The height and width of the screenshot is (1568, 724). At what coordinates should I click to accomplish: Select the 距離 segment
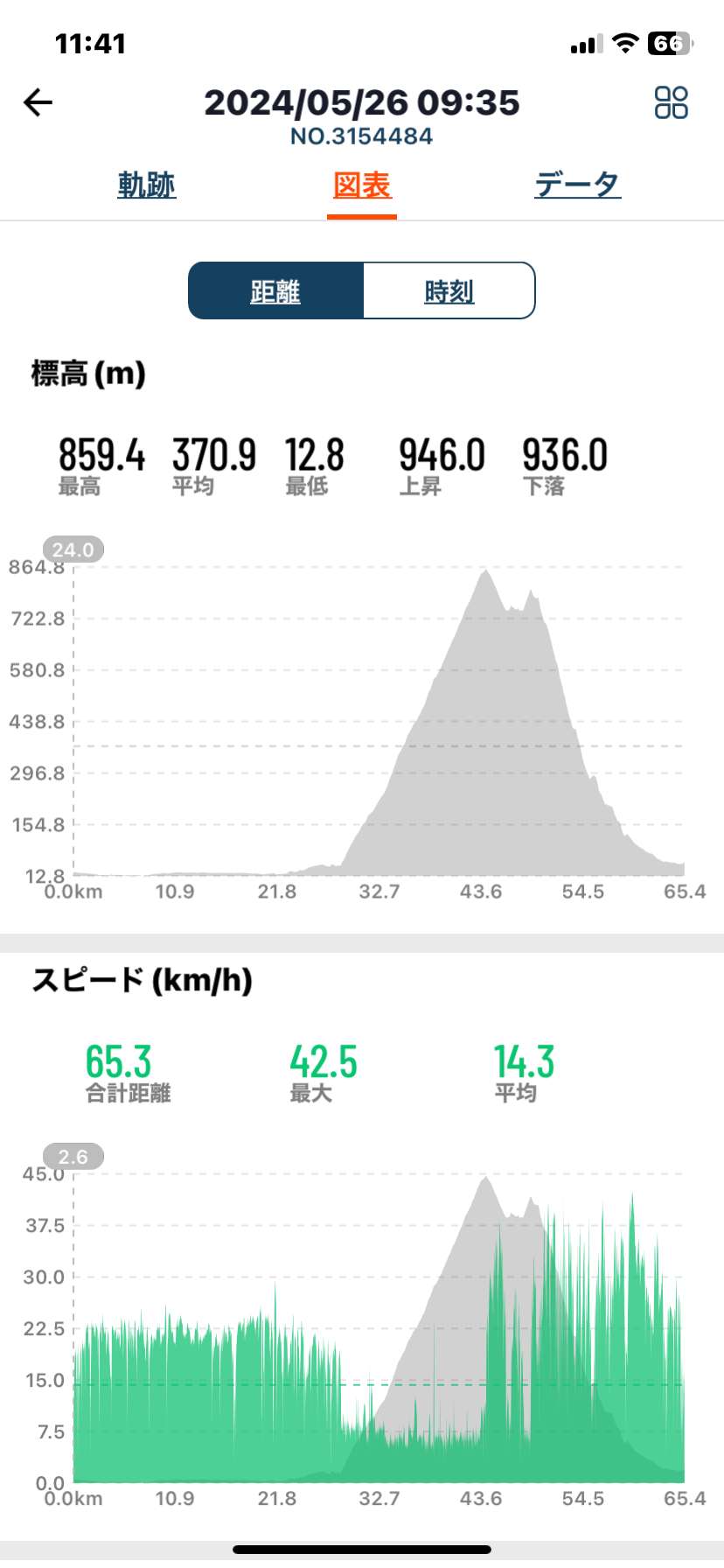[275, 290]
